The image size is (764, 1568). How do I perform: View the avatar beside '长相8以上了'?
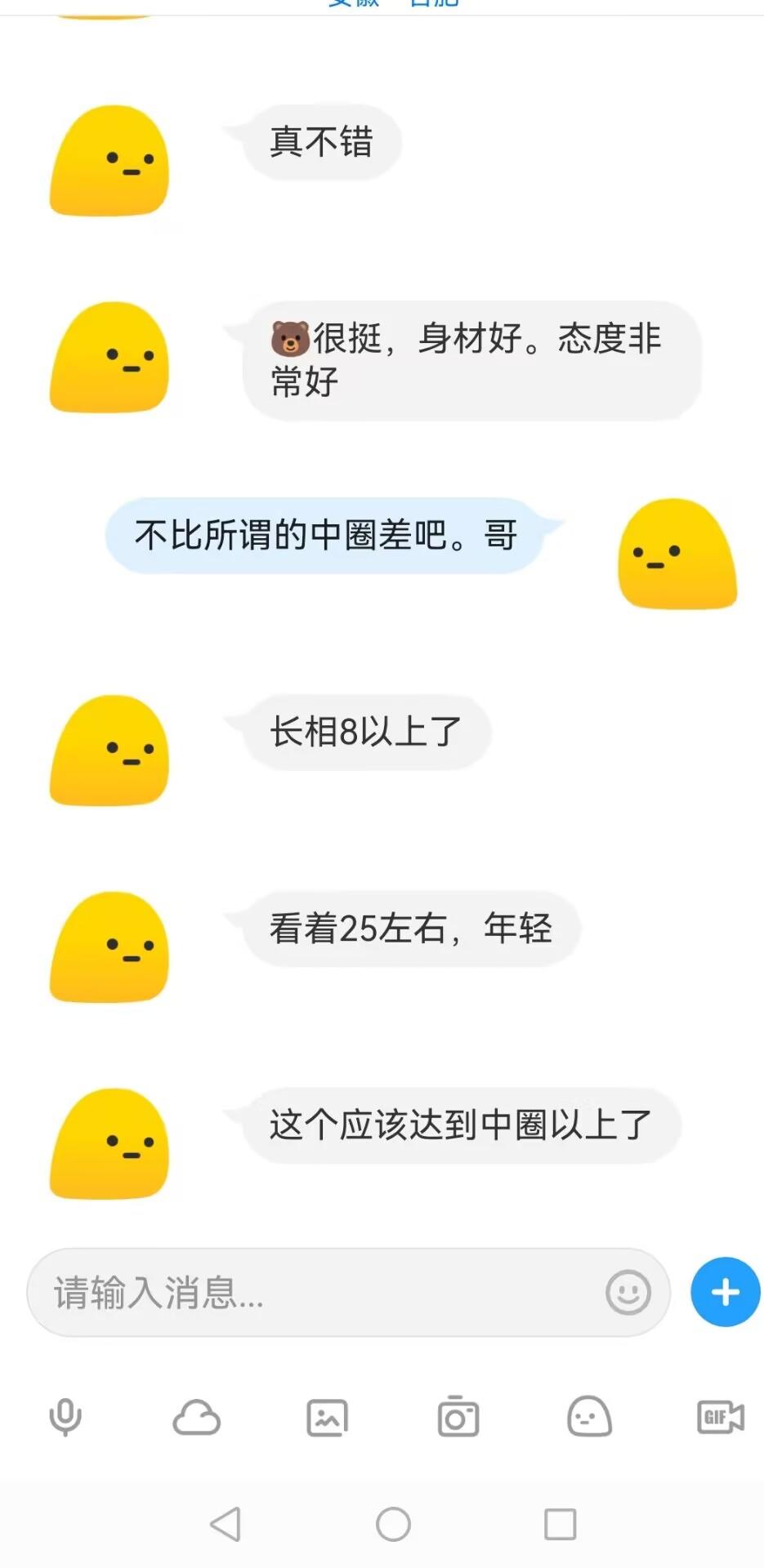pyautogui.click(x=109, y=751)
